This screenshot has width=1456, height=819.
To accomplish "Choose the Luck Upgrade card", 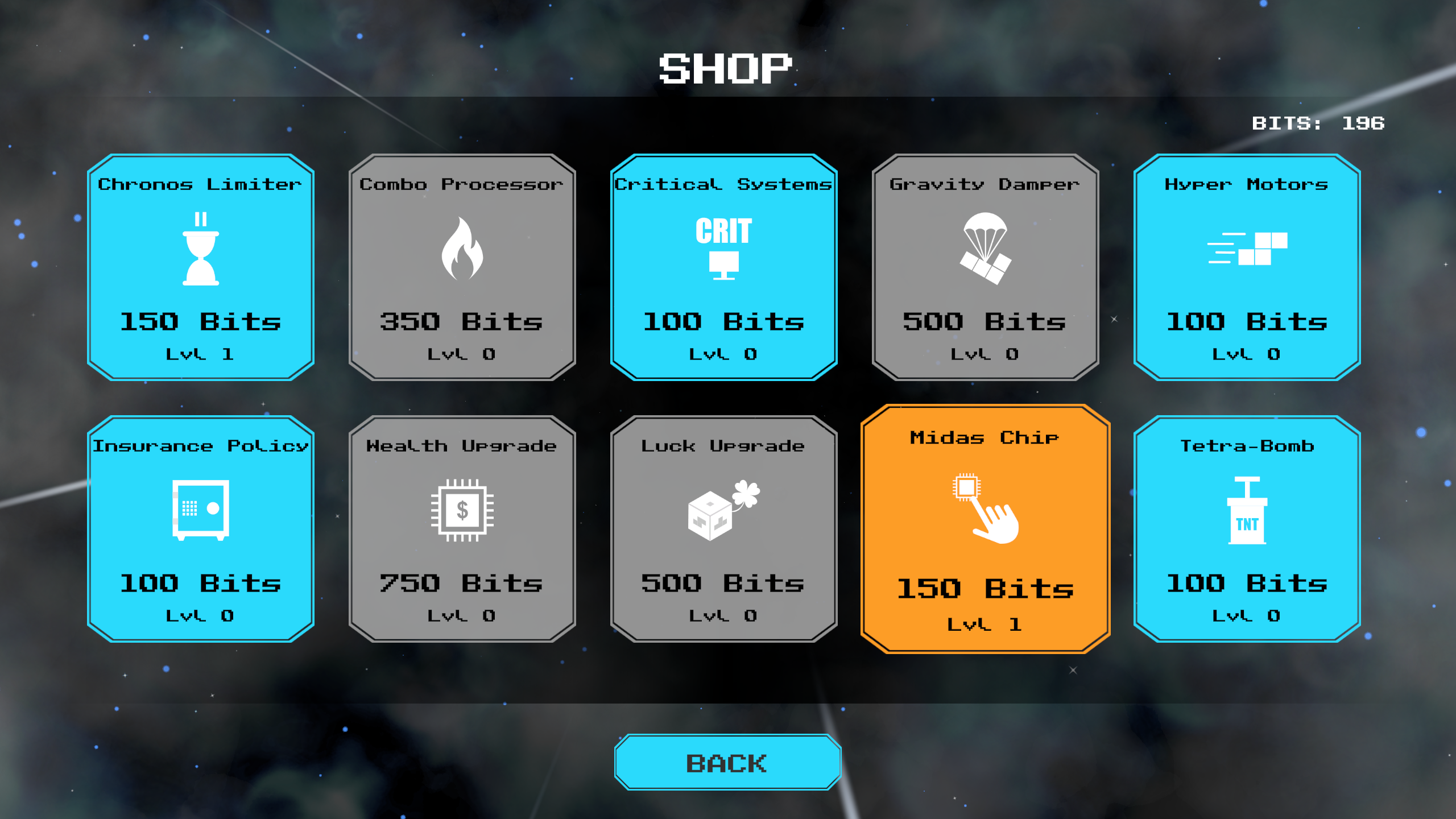I will (x=723, y=529).
